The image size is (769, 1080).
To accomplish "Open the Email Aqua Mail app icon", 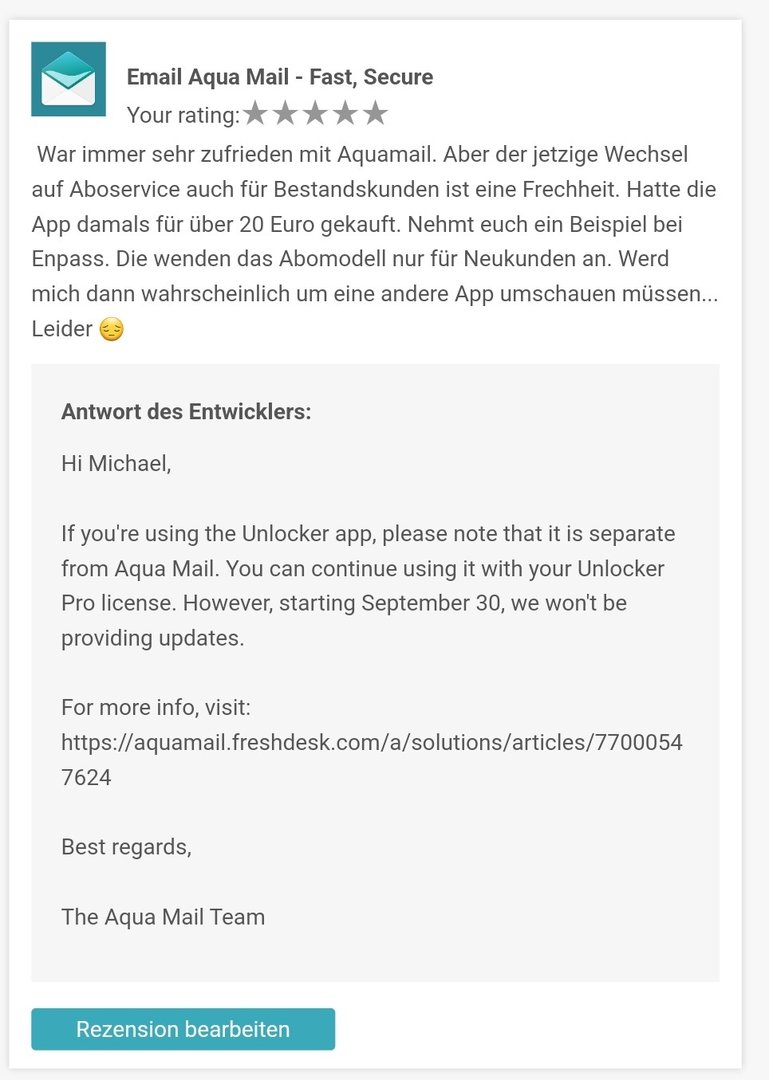I will tap(68, 79).
